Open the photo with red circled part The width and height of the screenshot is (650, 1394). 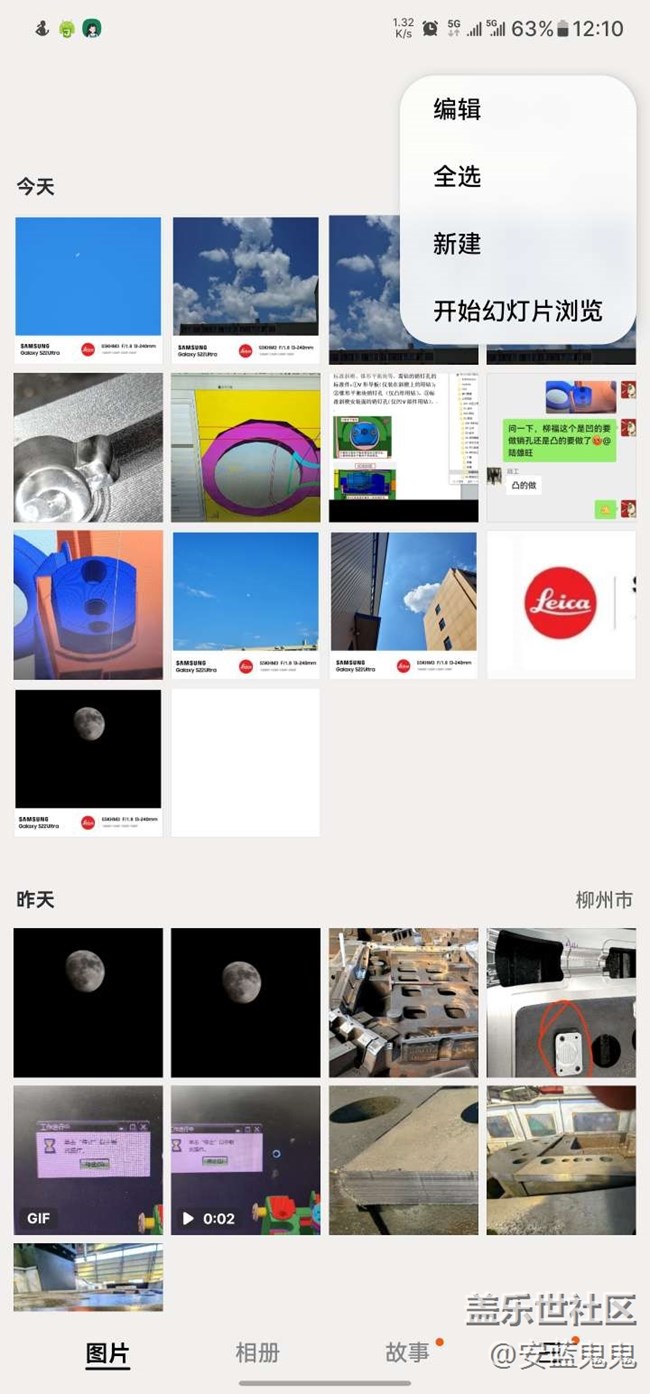(561, 1002)
